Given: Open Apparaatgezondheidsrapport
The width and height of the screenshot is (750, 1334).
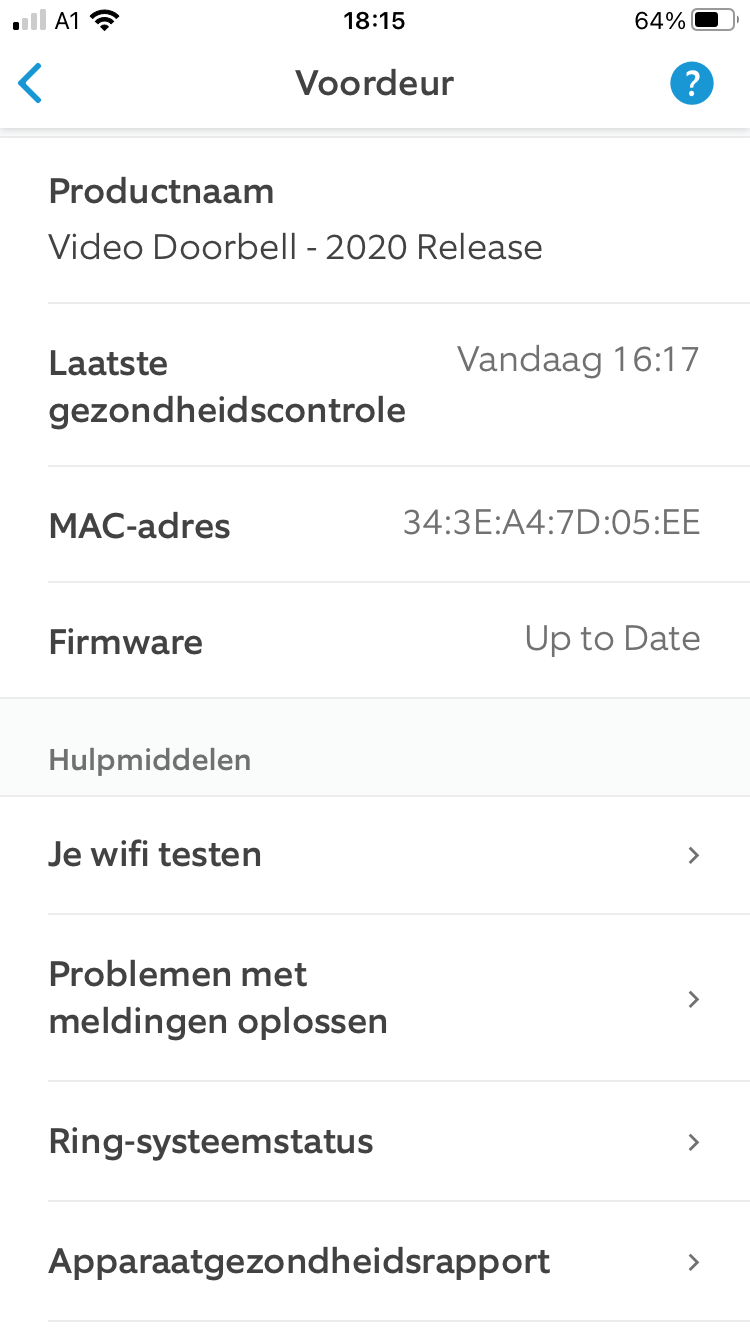Looking at the screenshot, I should (x=375, y=1262).
